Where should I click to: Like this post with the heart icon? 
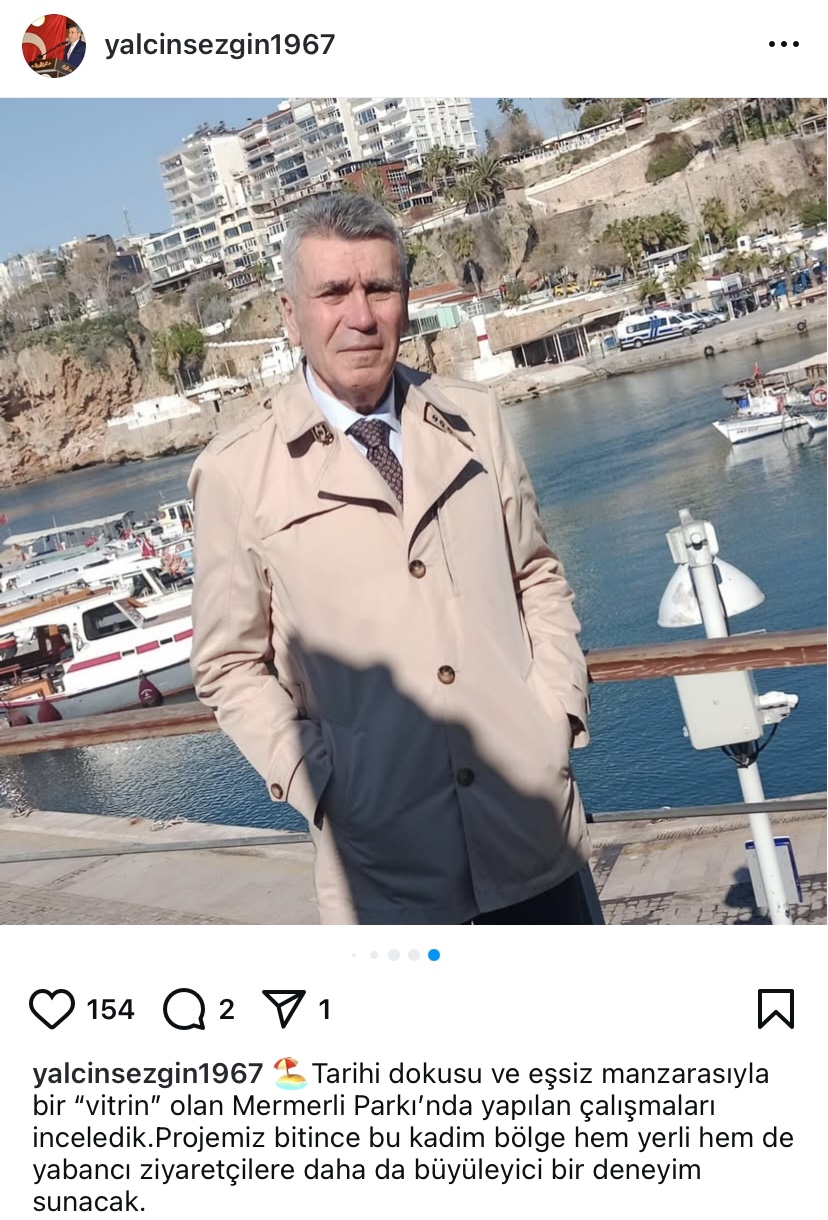pyautogui.click(x=52, y=1009)
